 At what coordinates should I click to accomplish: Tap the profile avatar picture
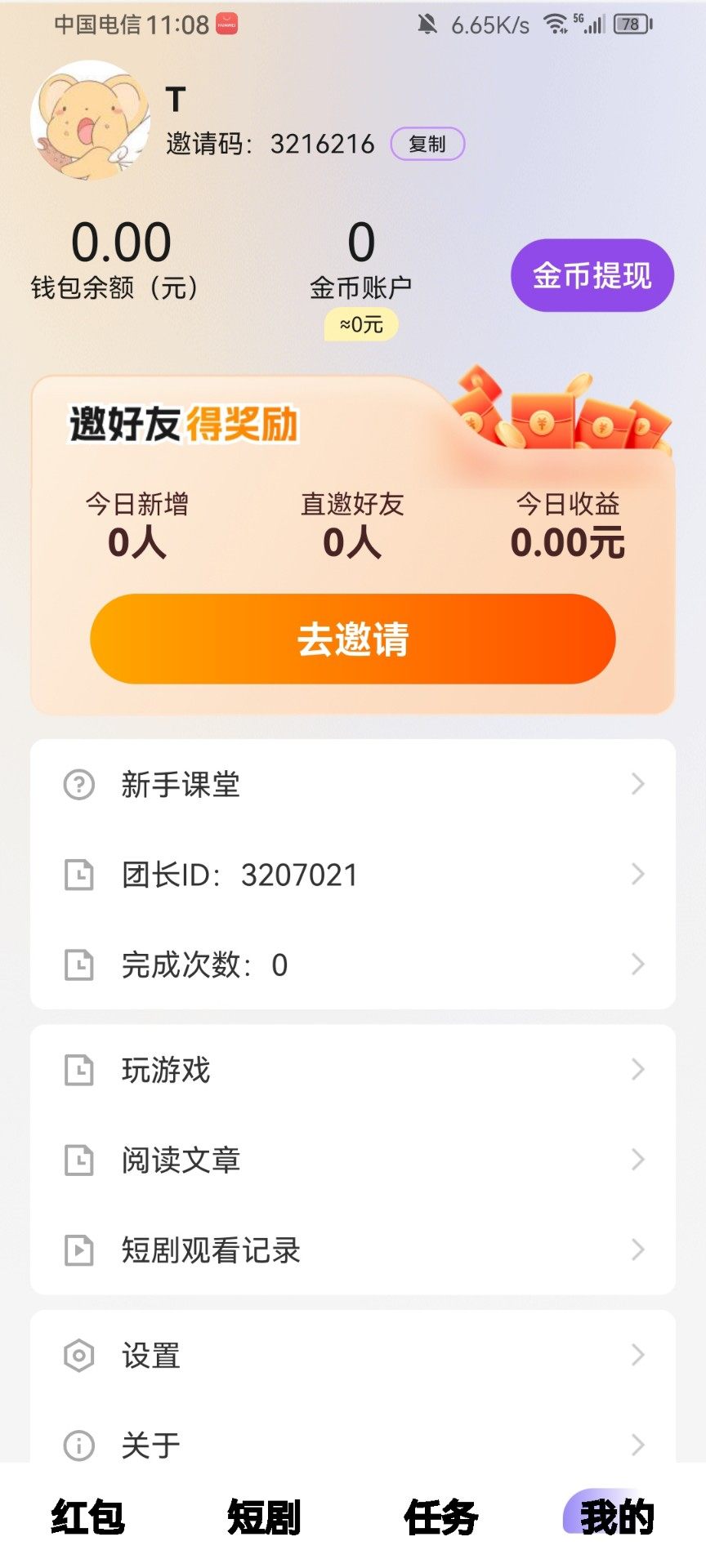(x=90, y=120)
